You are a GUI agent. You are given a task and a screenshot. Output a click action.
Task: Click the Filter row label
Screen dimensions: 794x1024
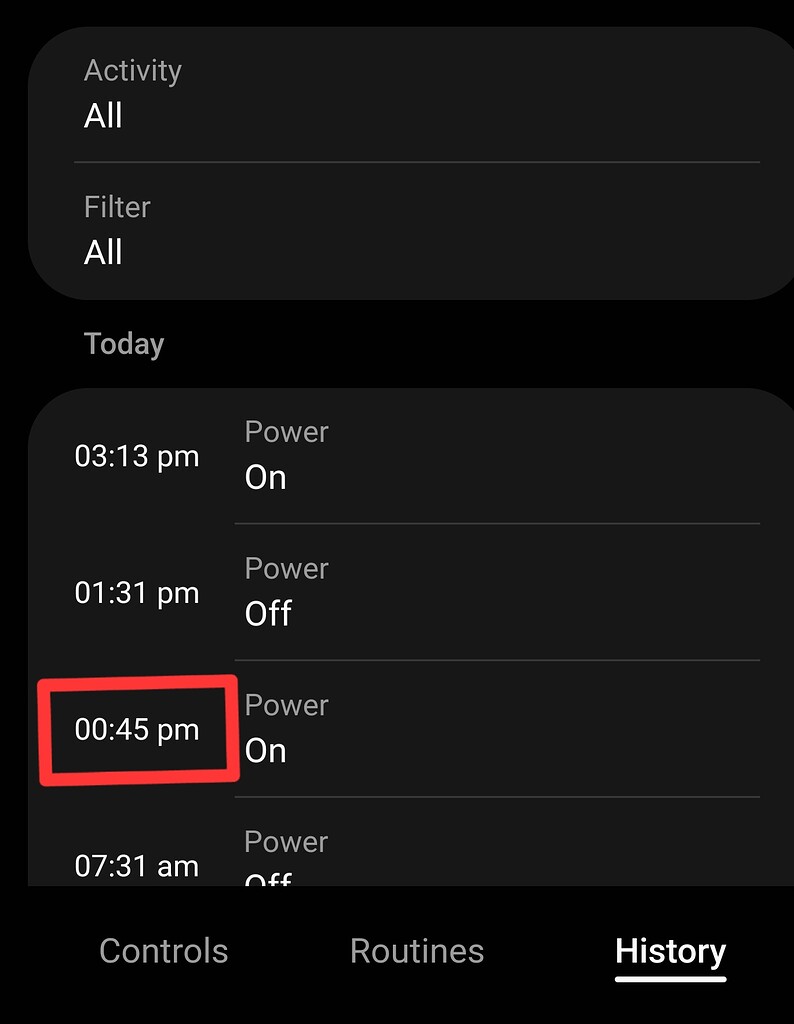coord(116,207)
